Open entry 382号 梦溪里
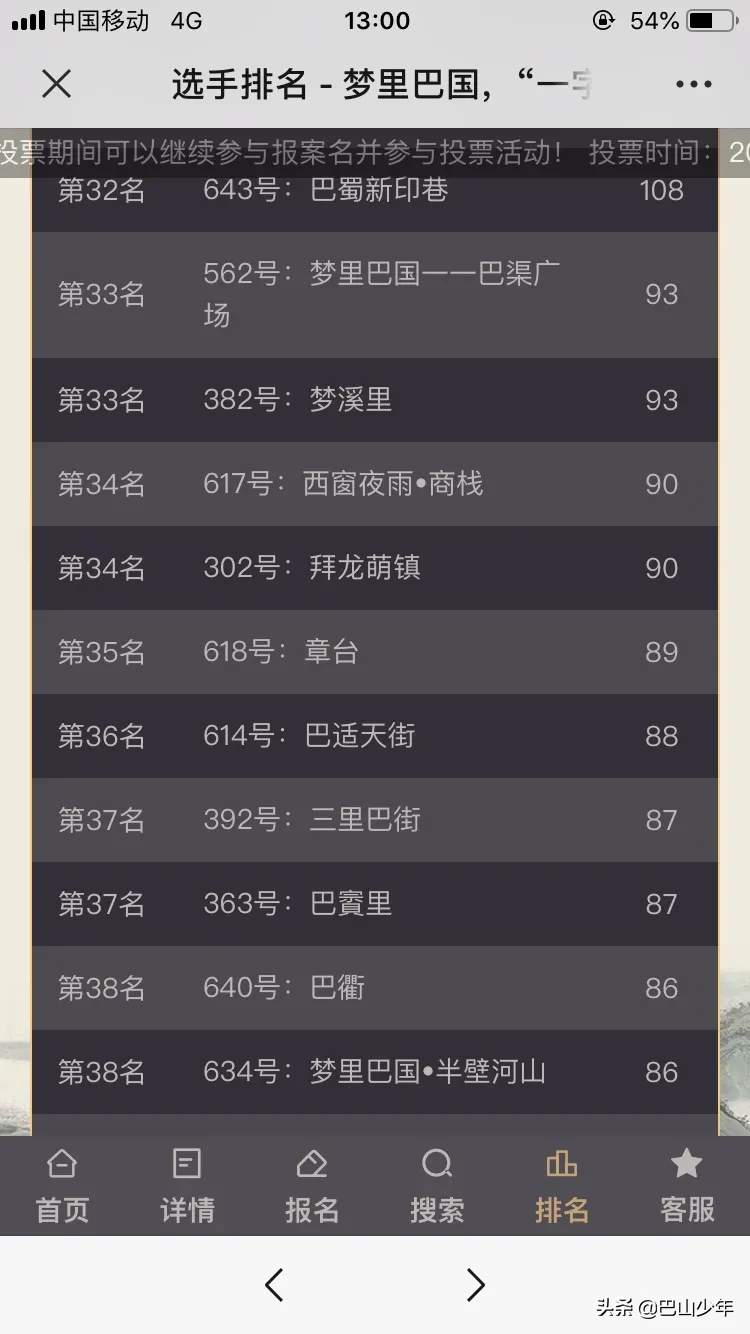The image size is (750, 1334). coord(375,400)
